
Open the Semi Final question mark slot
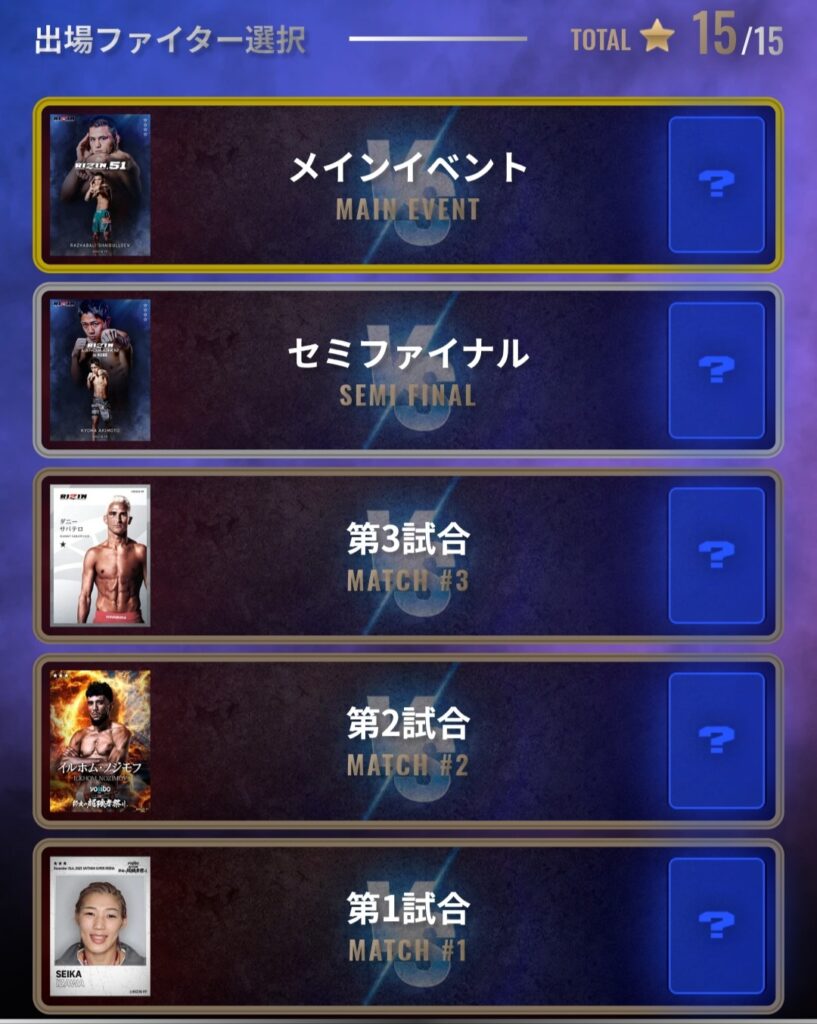point(716,370)
